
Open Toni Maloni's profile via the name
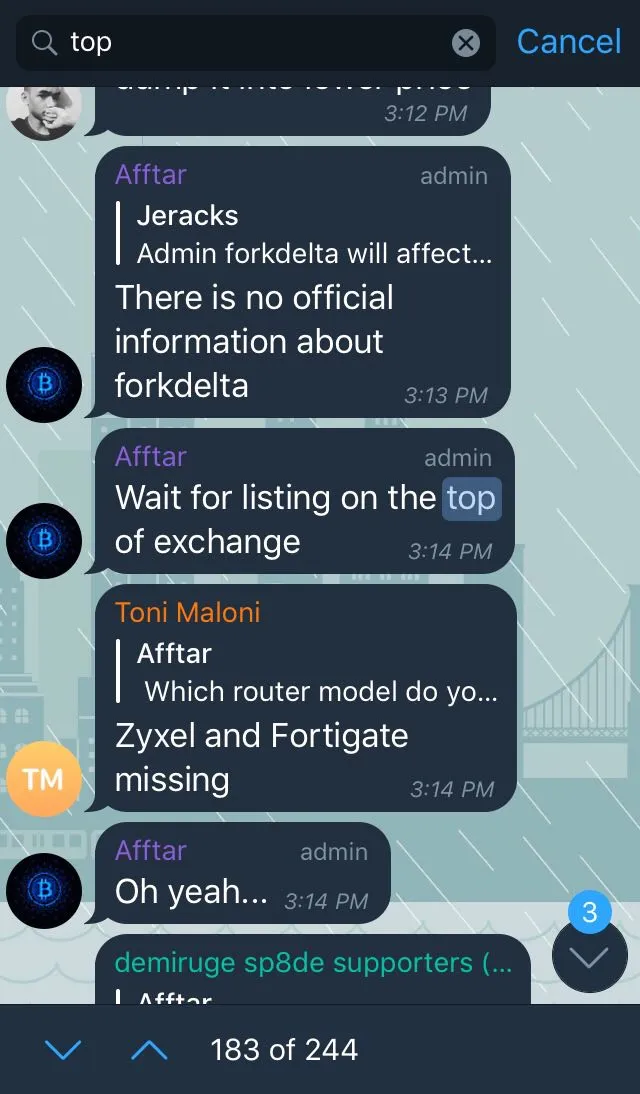point(188,612)
